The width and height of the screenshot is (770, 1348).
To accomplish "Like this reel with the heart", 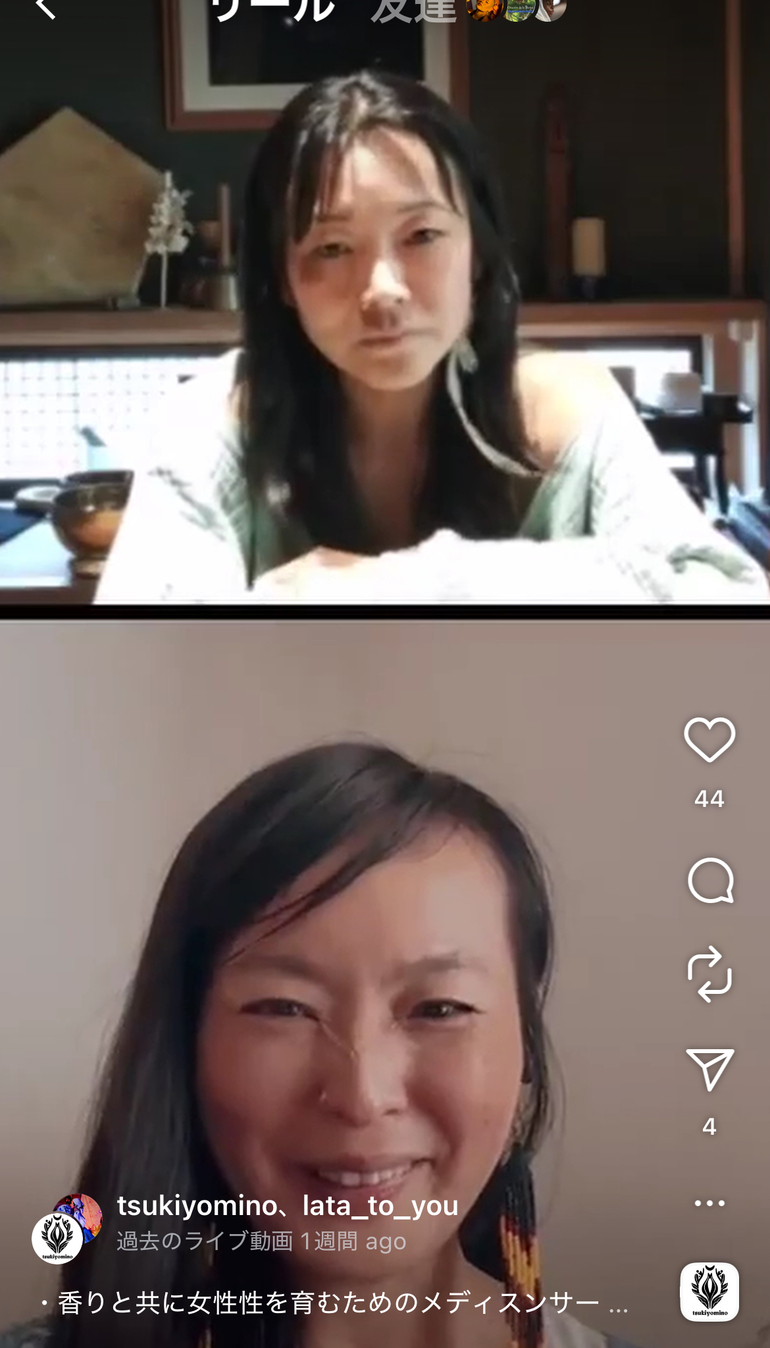I will (x=709, y=741).
